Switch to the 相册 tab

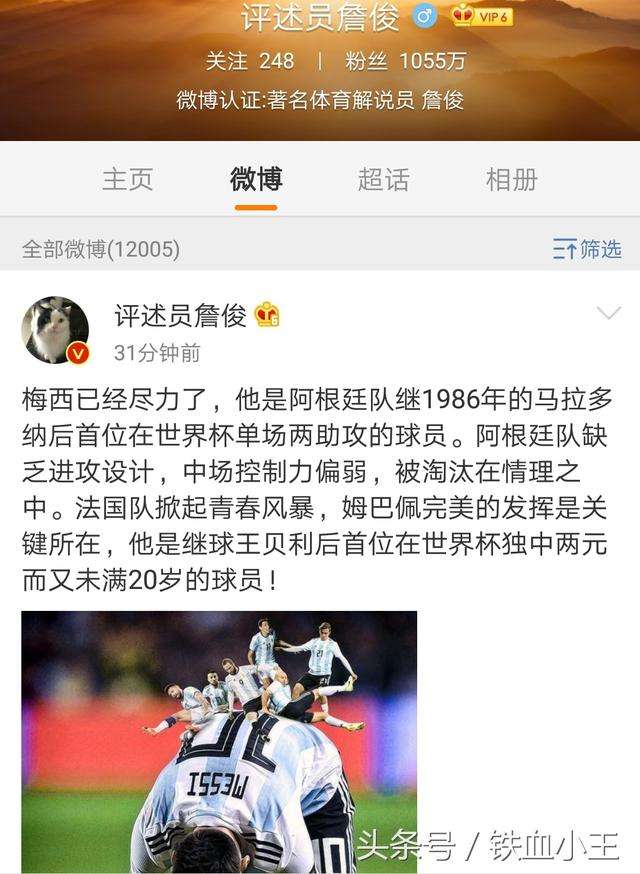(x=511, y=180)
